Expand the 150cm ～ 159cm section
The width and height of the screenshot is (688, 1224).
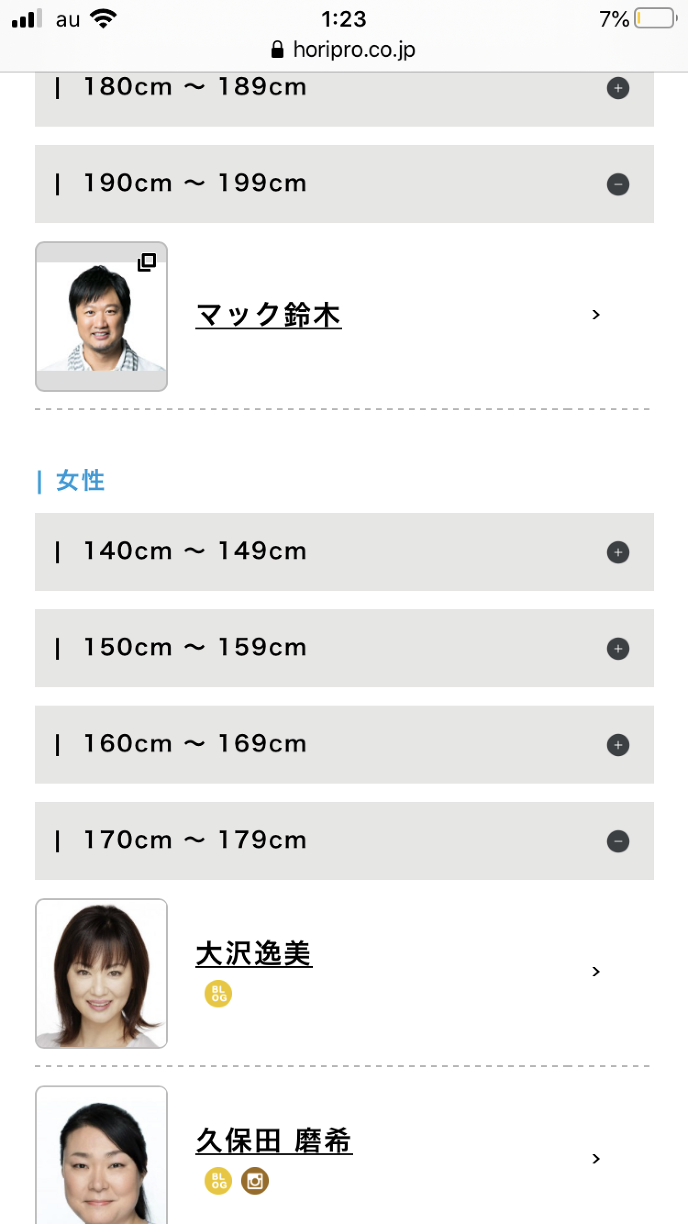pos(618,649)
